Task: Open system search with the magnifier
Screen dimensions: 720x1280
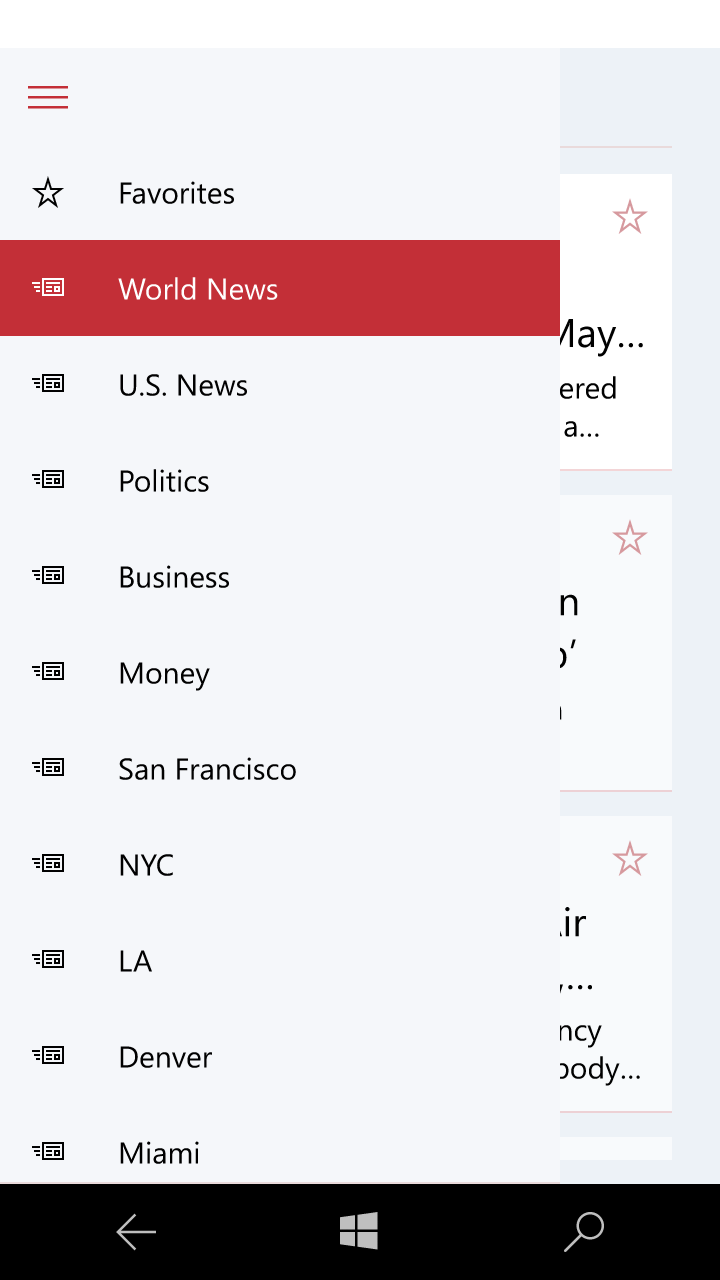Action: (584, 1232)
